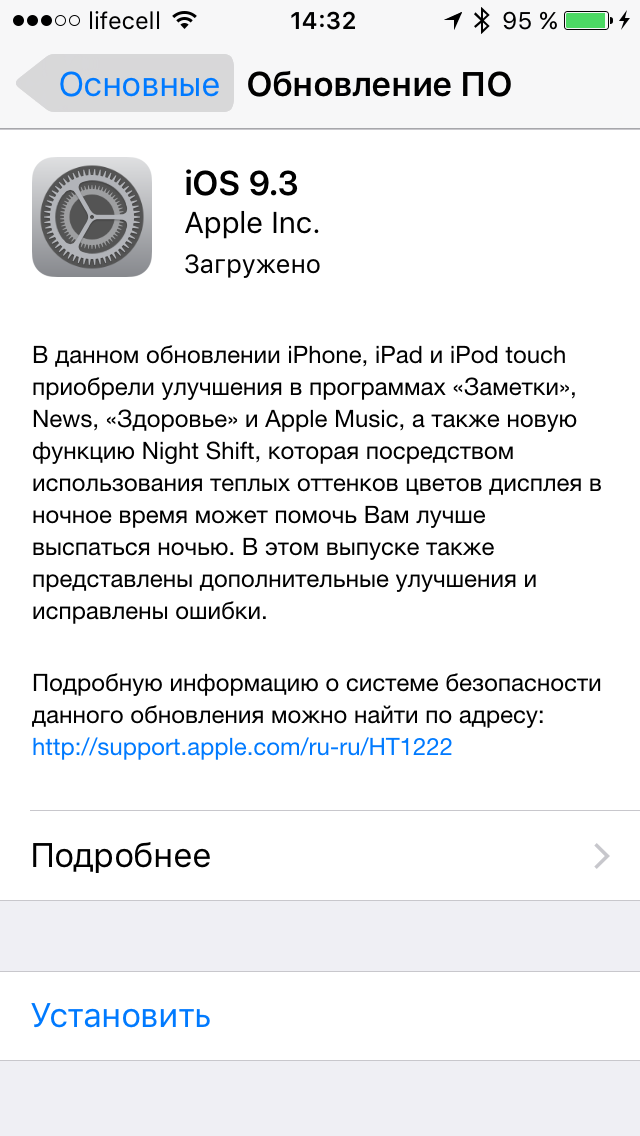Tap Установить to install iOS 9.3
This screenshot has height=1136, width=640.
121,1016
